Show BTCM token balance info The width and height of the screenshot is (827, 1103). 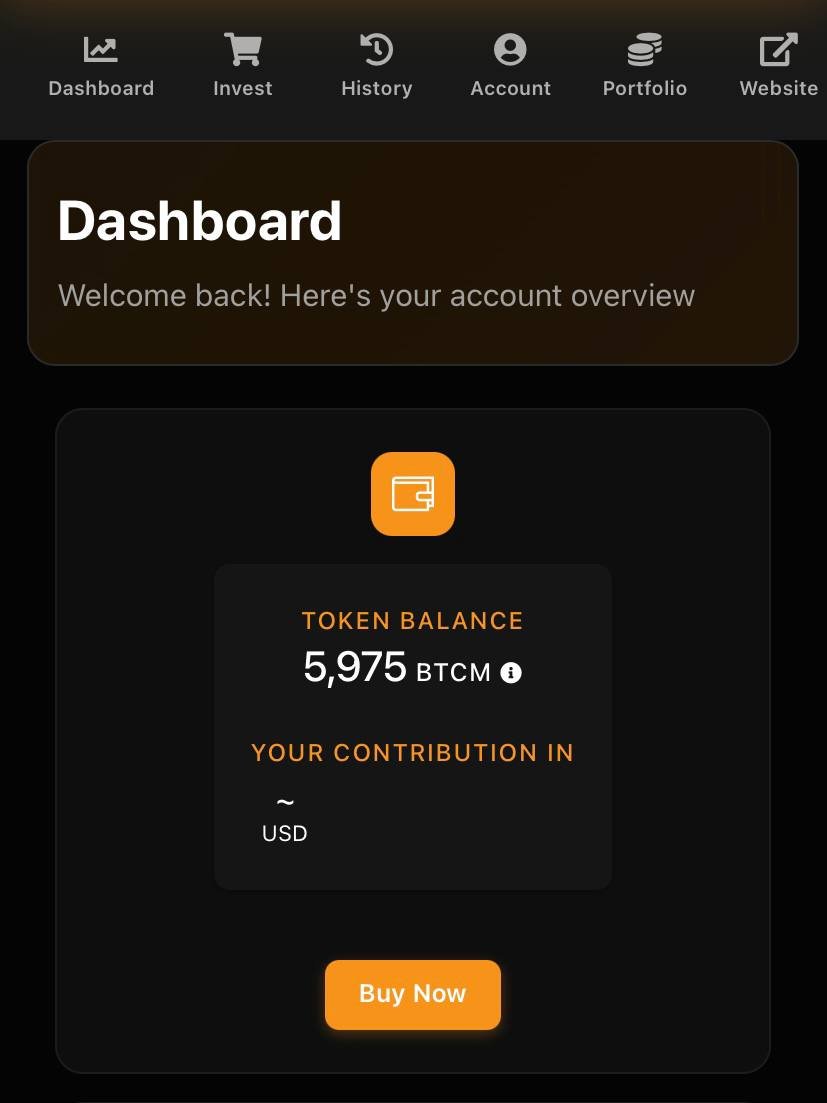[511, 673]
